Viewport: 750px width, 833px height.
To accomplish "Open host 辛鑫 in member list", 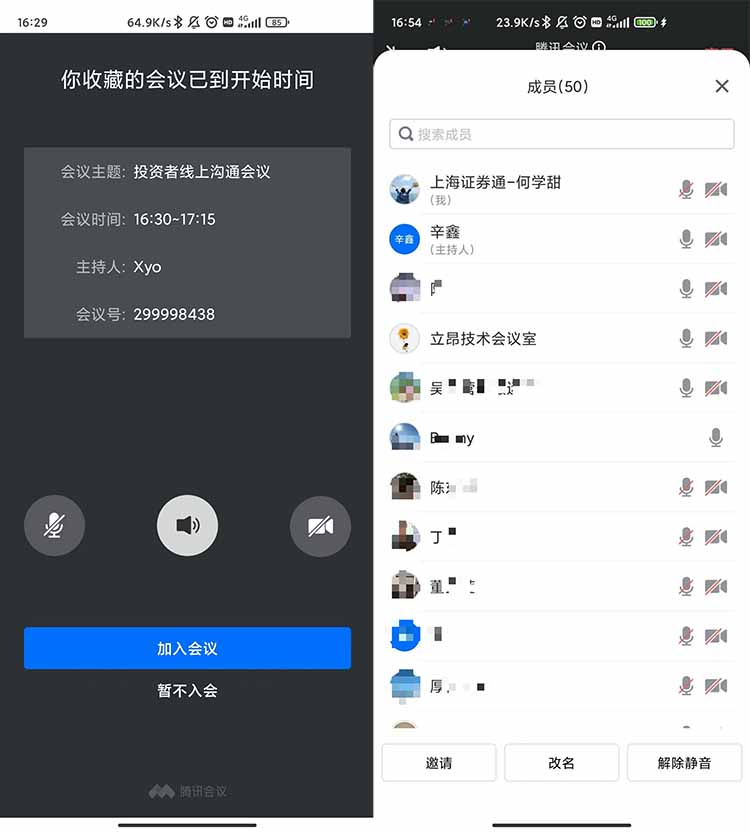I will 445,239.
